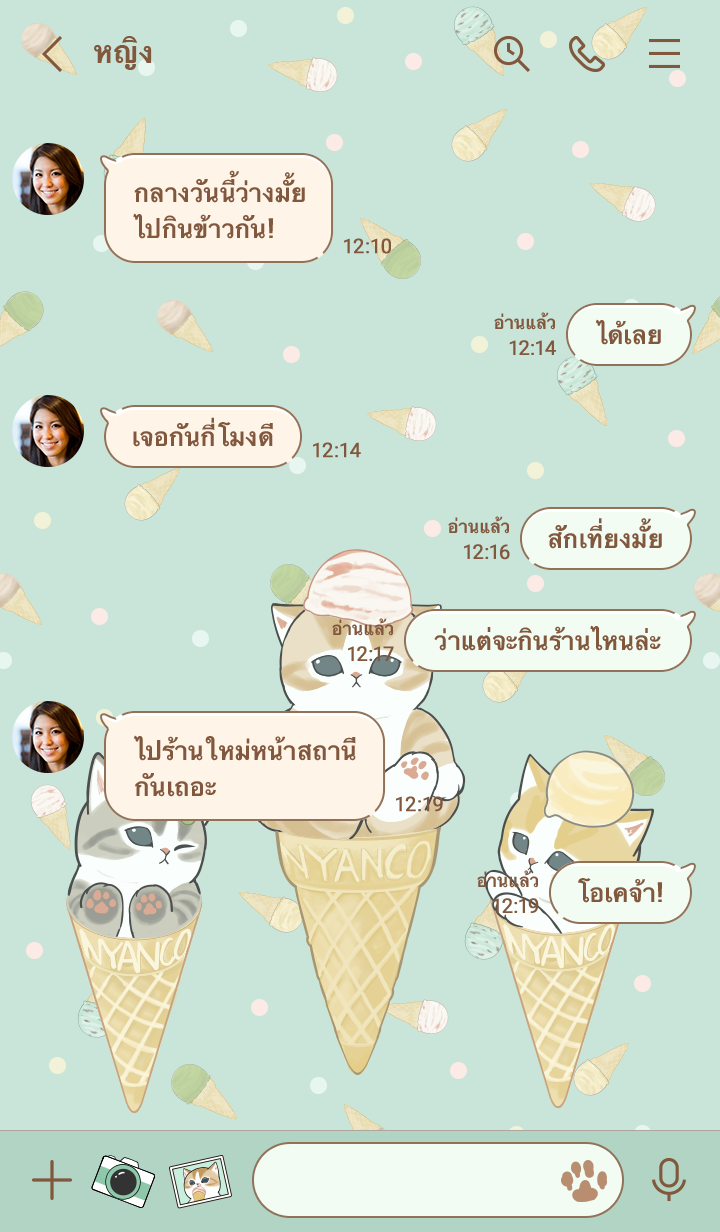Open profile photo beside กลางวันนี้ว่างมั้ย message
This screenshot has width=720, height=1232.
pos(48,179)
